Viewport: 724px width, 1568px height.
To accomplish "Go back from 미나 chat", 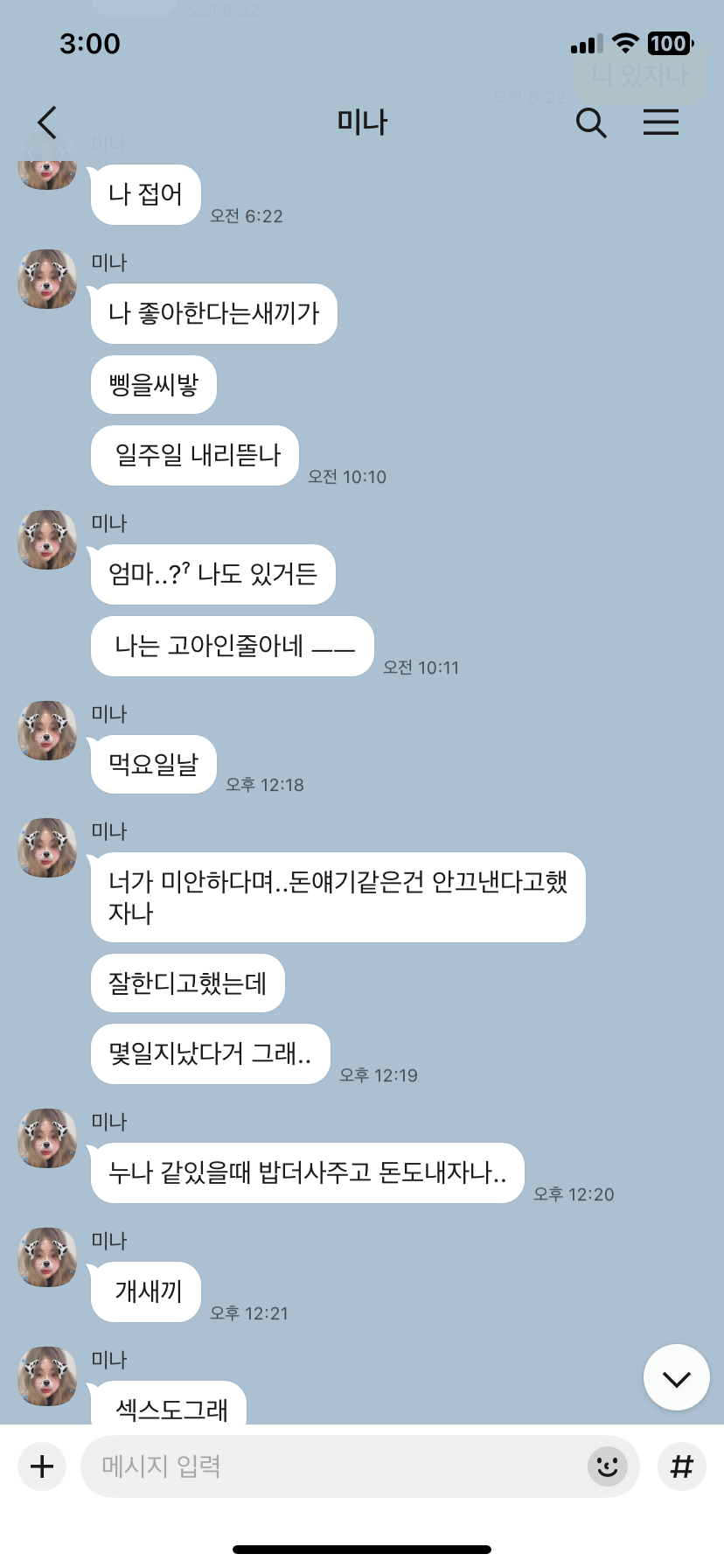I will coord(47,122).
